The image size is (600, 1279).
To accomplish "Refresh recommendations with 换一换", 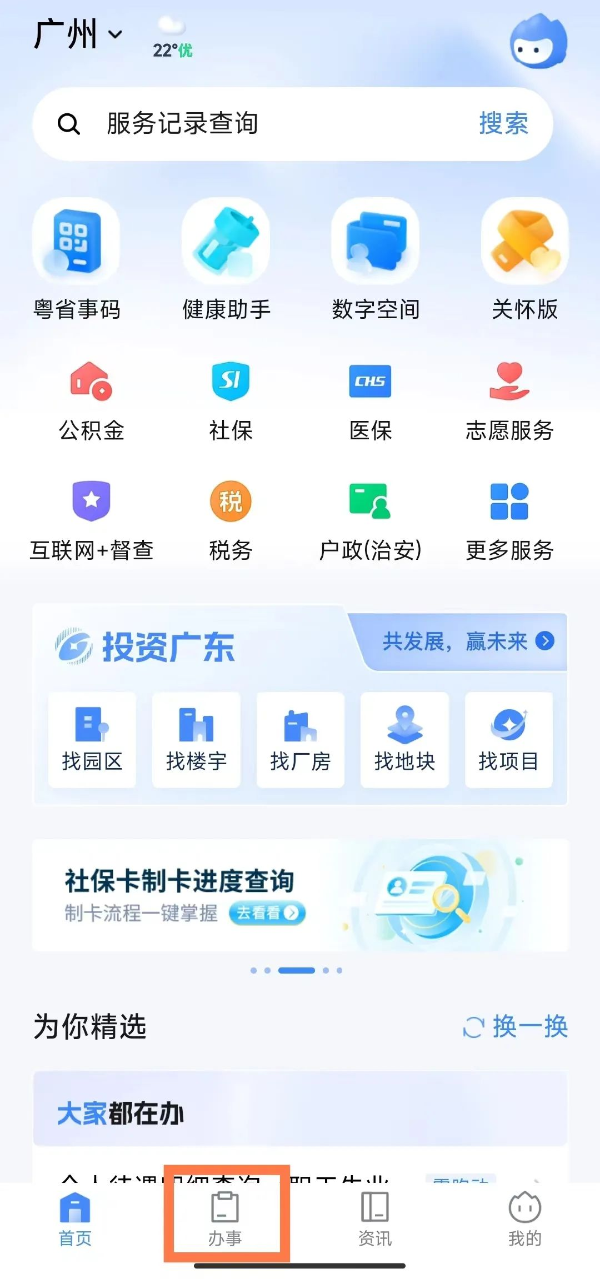I will point(516,1027).
